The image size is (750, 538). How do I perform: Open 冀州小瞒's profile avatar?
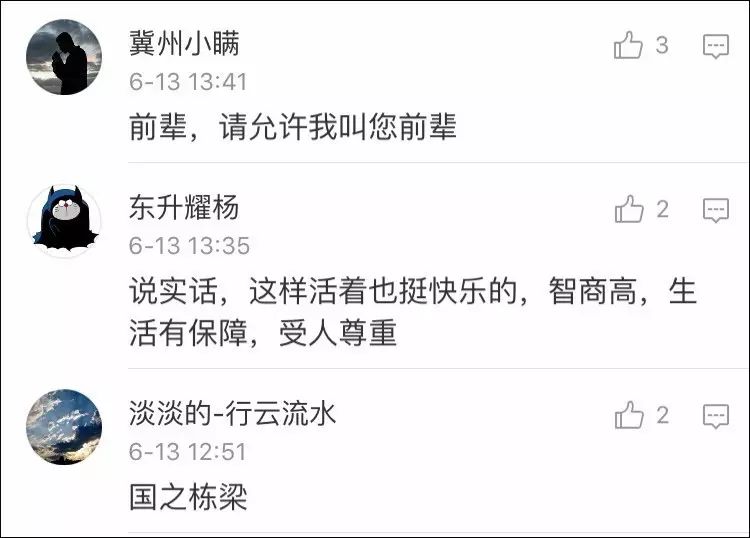point(64,58)
